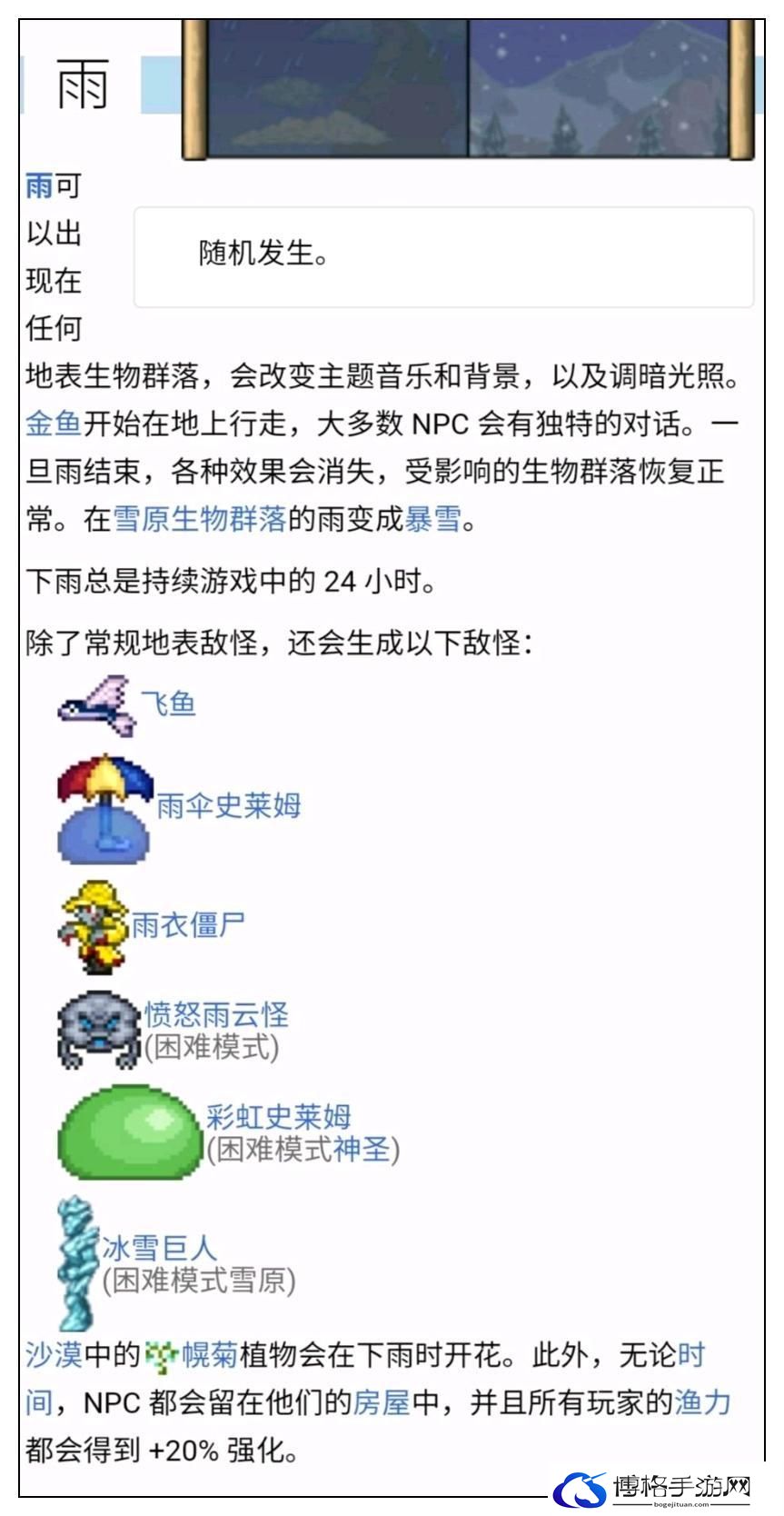Open the 冰雪巨人 enemy page
This screenshot has height=1516, width=784.
160,1247
